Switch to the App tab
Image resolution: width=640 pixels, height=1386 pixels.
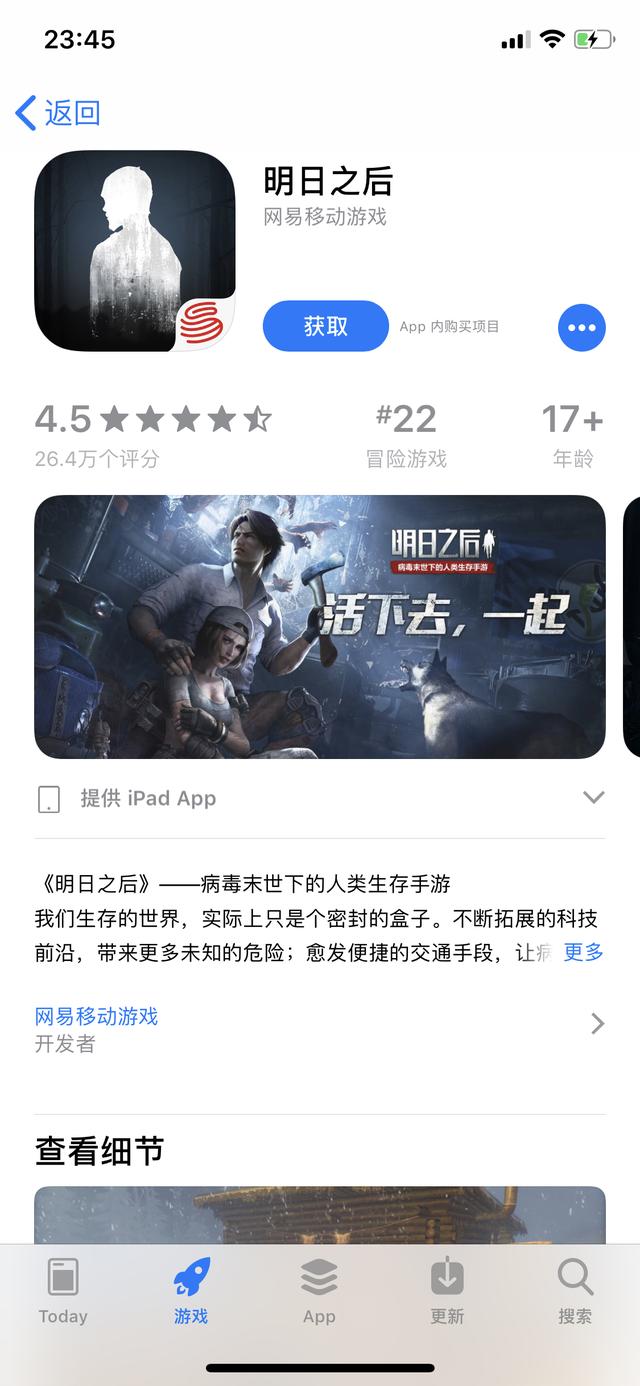click(319, 1290)
